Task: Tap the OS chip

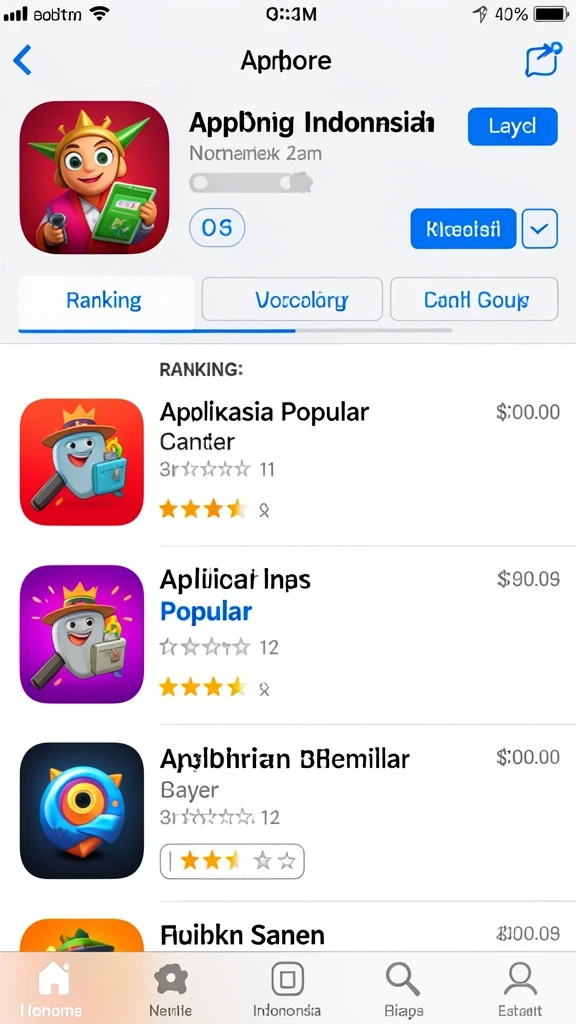Action: (217, 227)
